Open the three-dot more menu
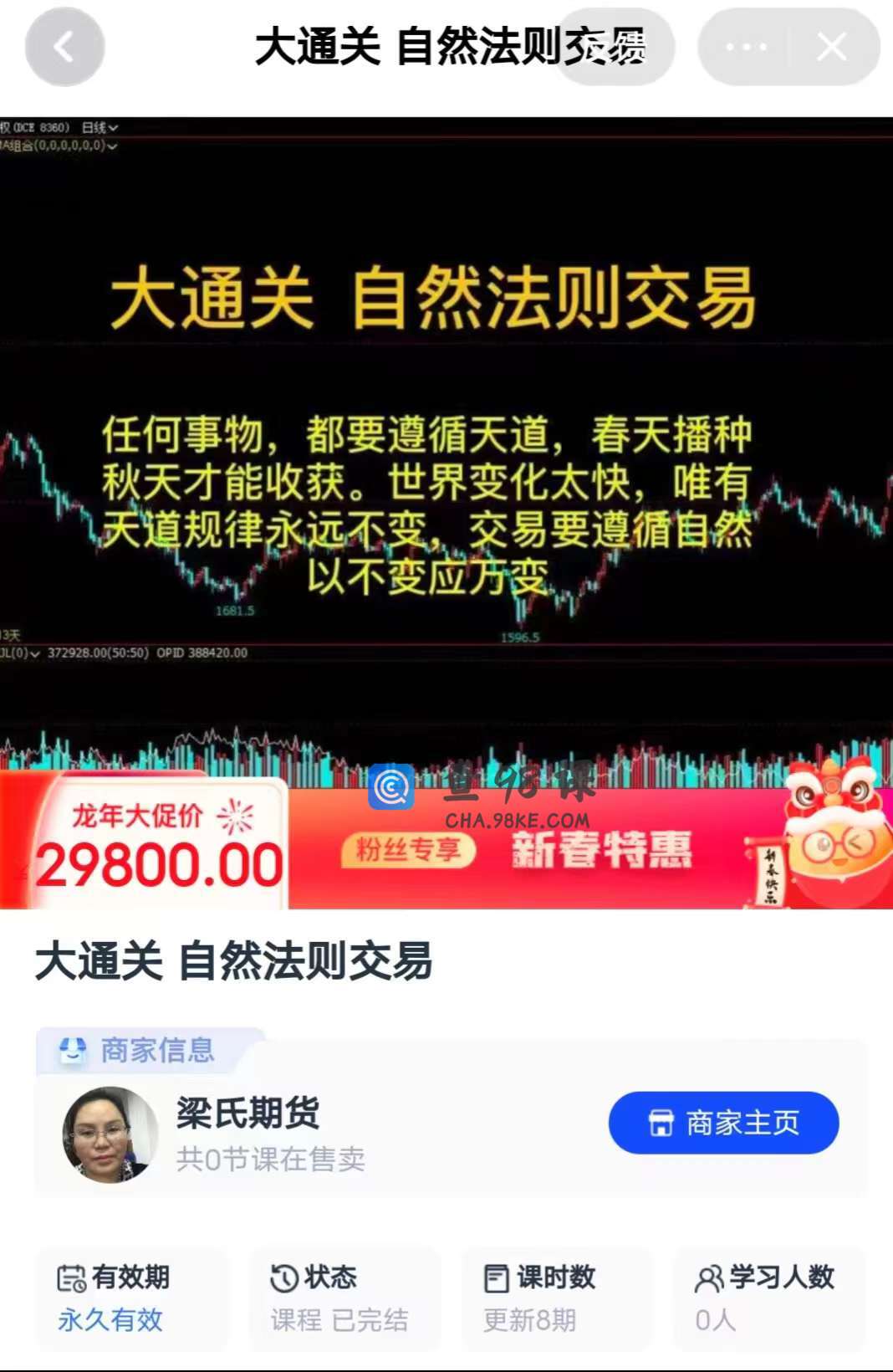The height and width of the screenshot is (1372, 893). [x=745, y=48]
